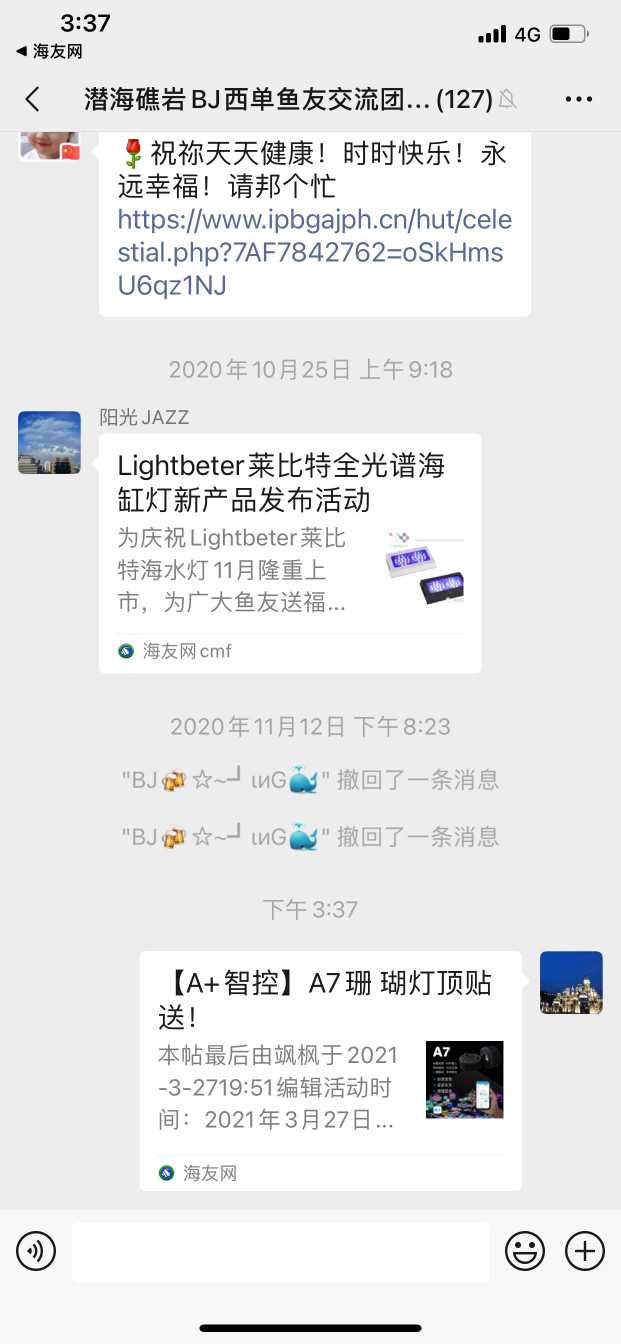Switch to voice message input

tap(36, 1251)
